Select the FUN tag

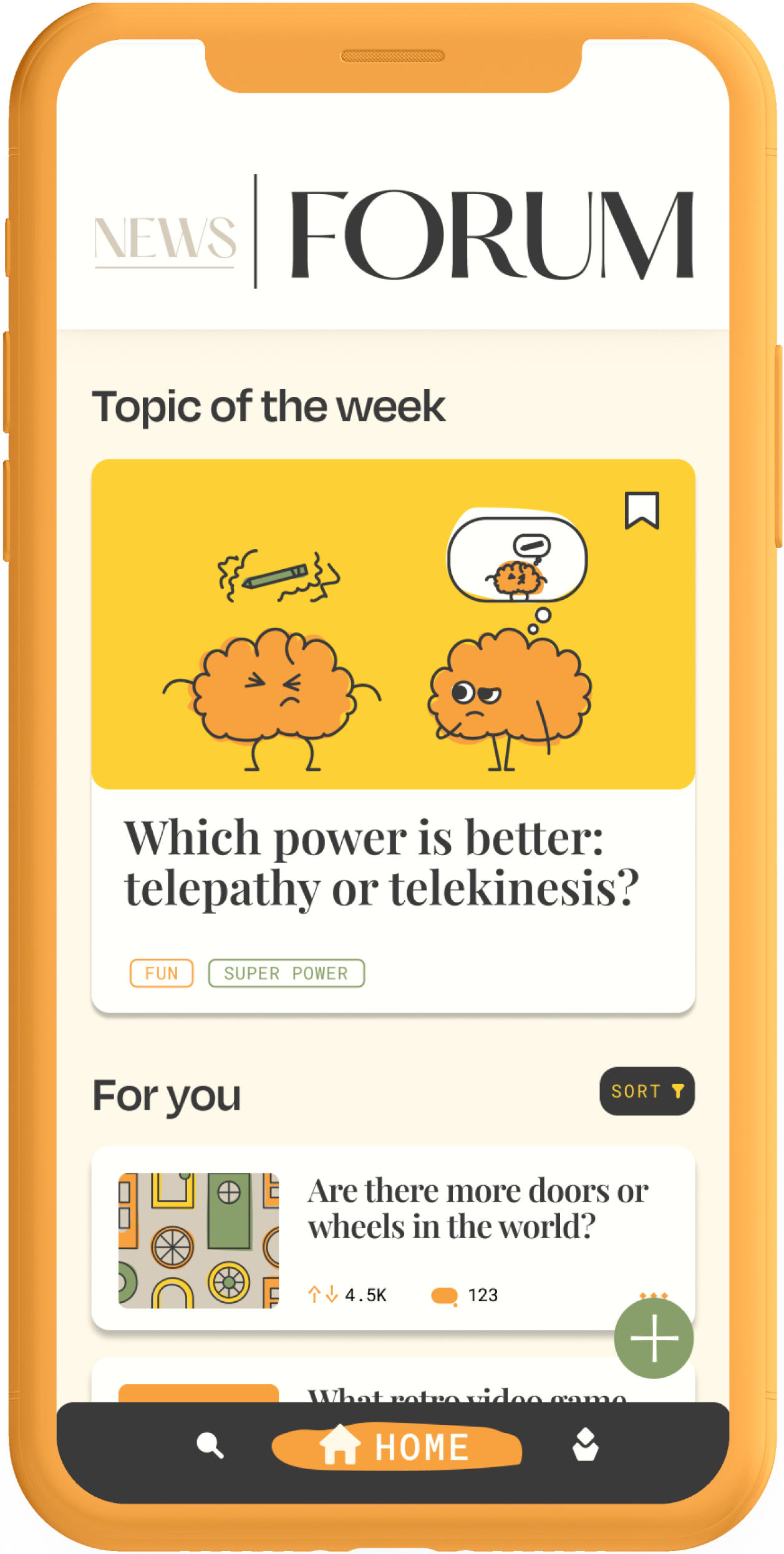point(162,973)
